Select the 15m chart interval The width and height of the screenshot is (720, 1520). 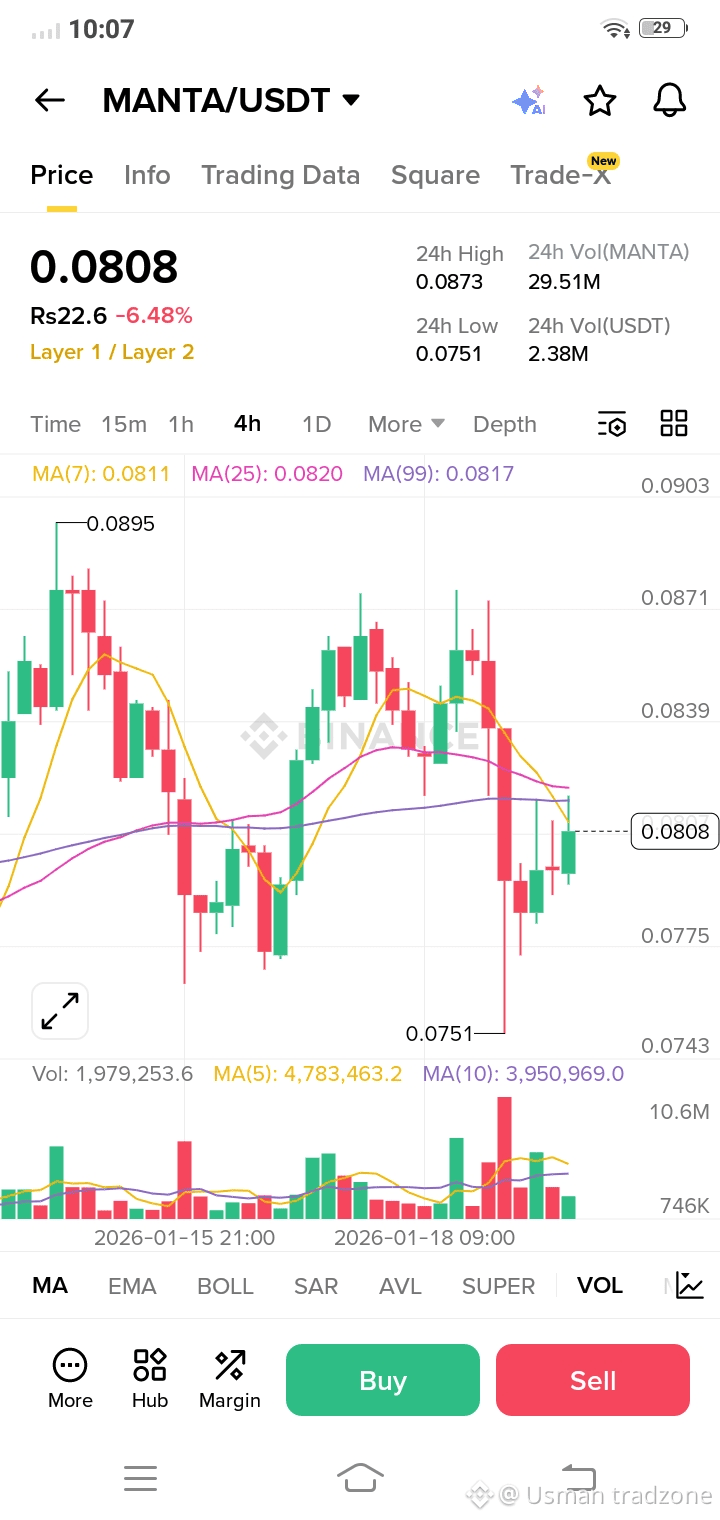point(124,424)
